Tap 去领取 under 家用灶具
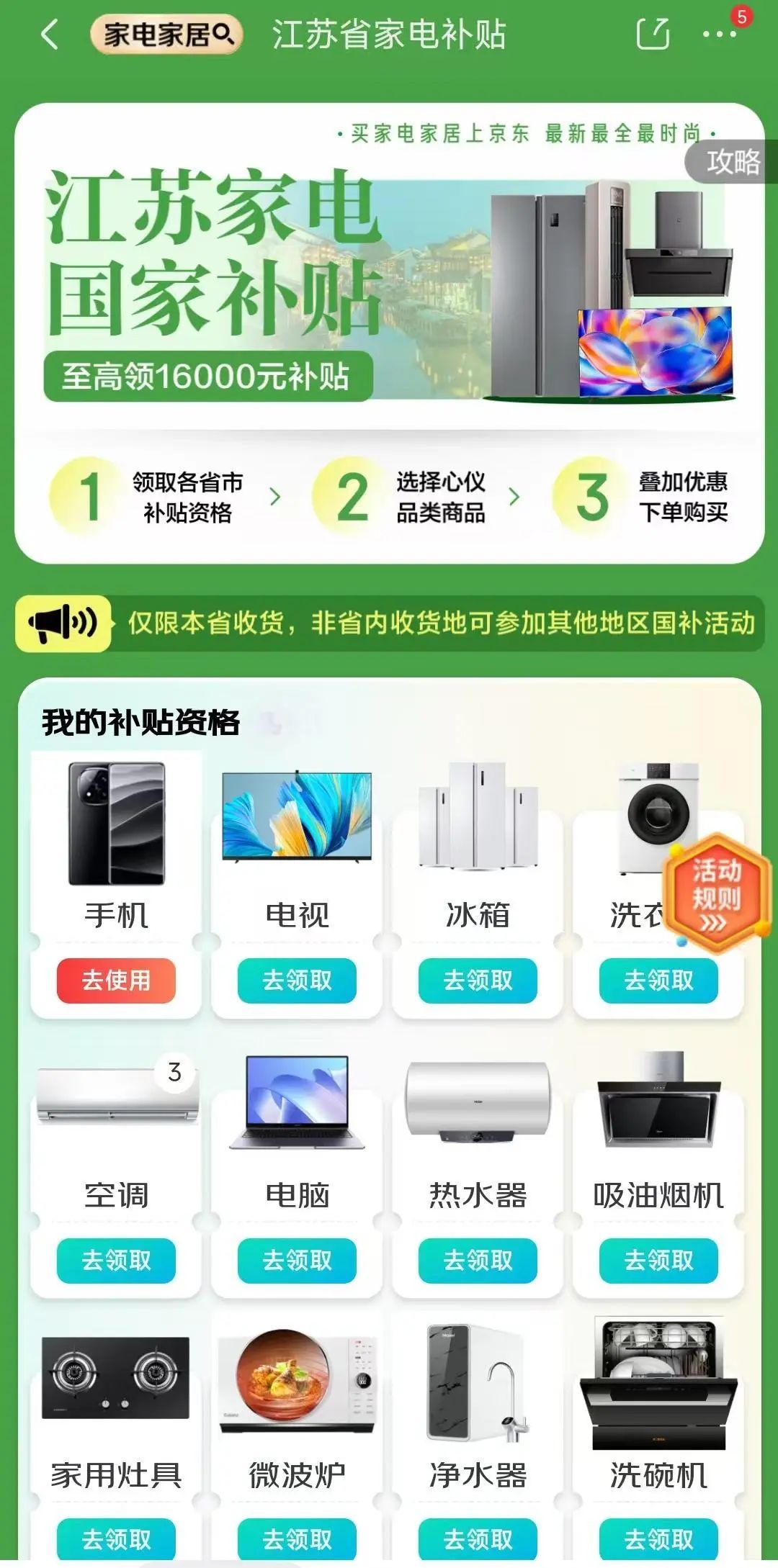 pos(116,1539)
